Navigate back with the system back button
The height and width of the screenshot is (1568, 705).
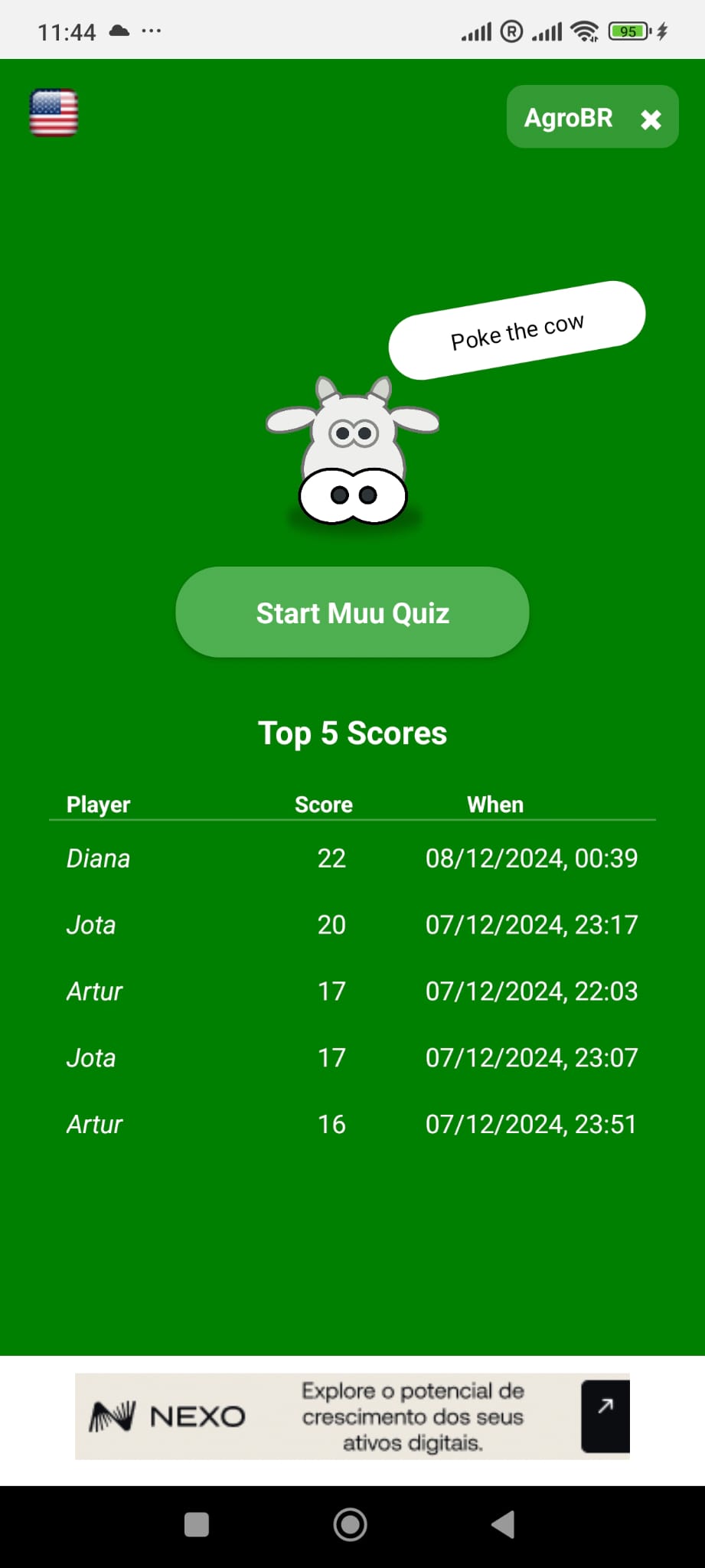point(503,1524)
